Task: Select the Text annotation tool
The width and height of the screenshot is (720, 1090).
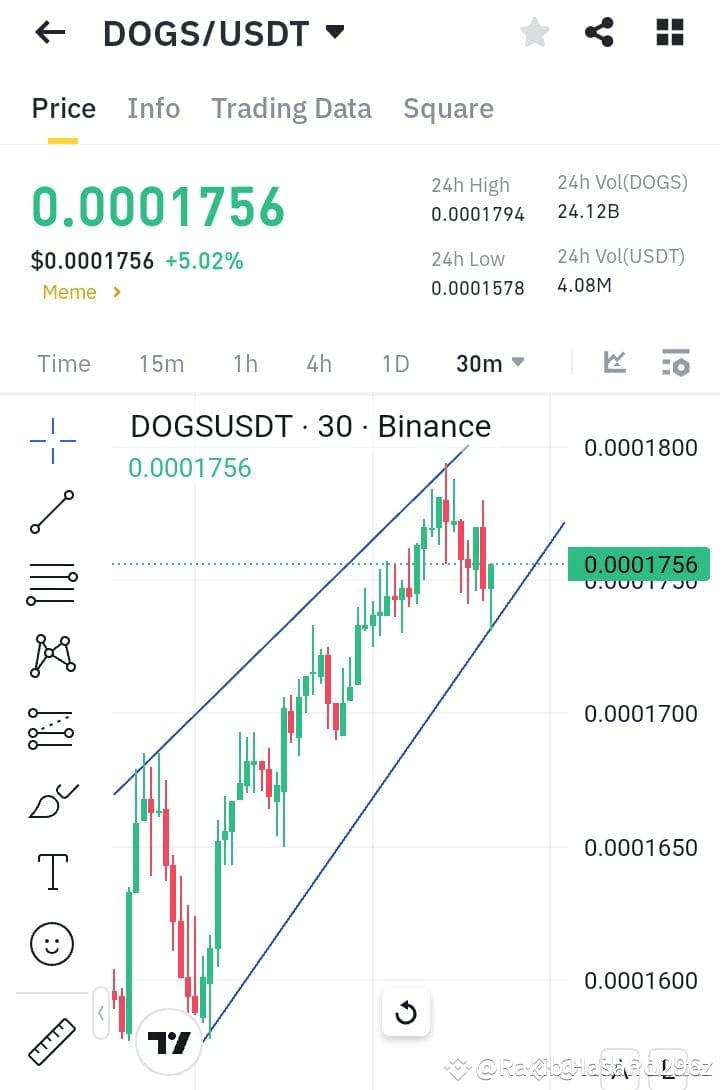Action: click(x=50, y=871)
